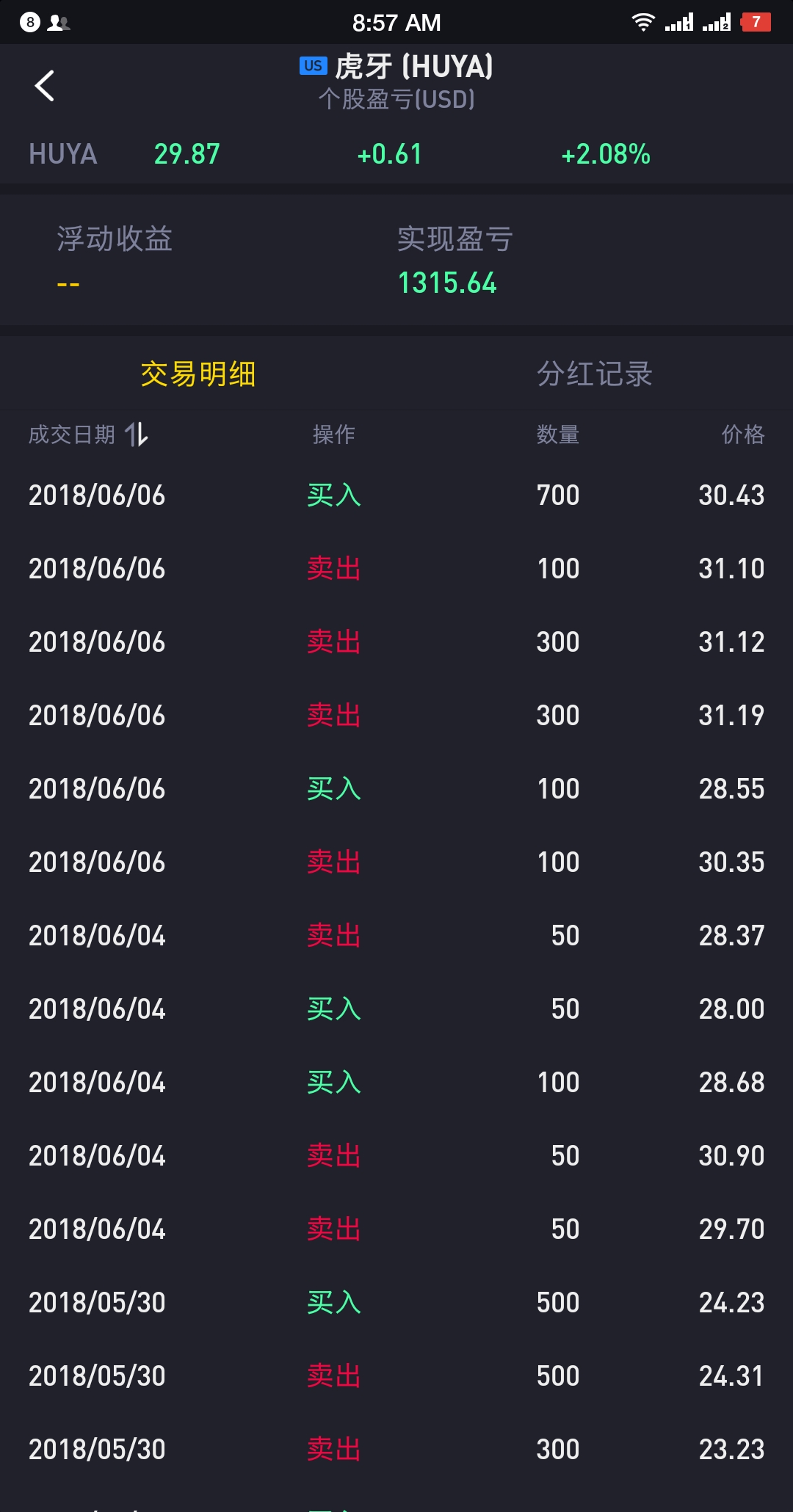The width and height of the screenshot is (793, 1512).
Task: Open the HUYA quote row showing 29.87
Action: 338,154
